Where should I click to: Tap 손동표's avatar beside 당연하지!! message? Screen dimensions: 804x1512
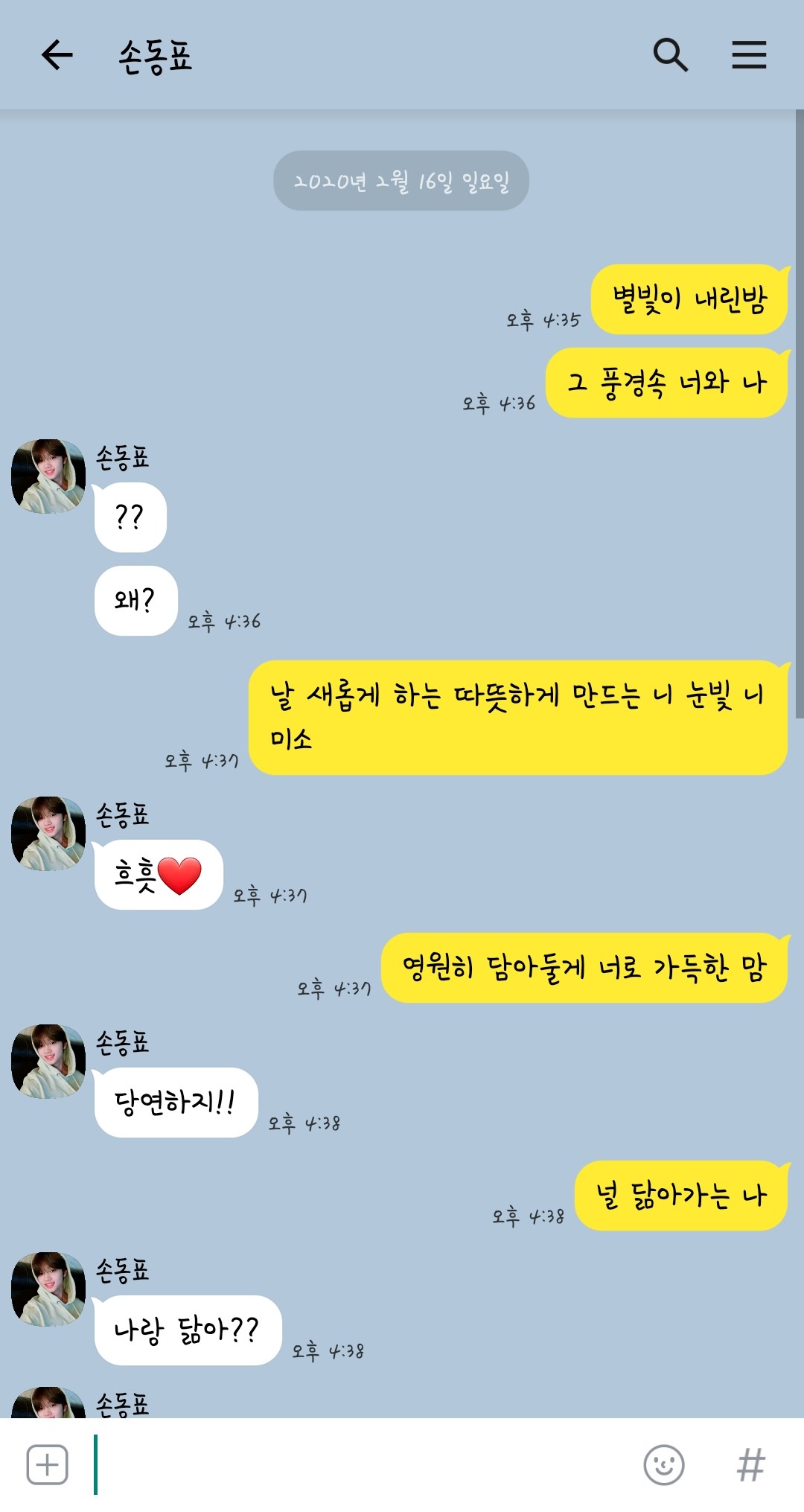tap(48, 1062)
